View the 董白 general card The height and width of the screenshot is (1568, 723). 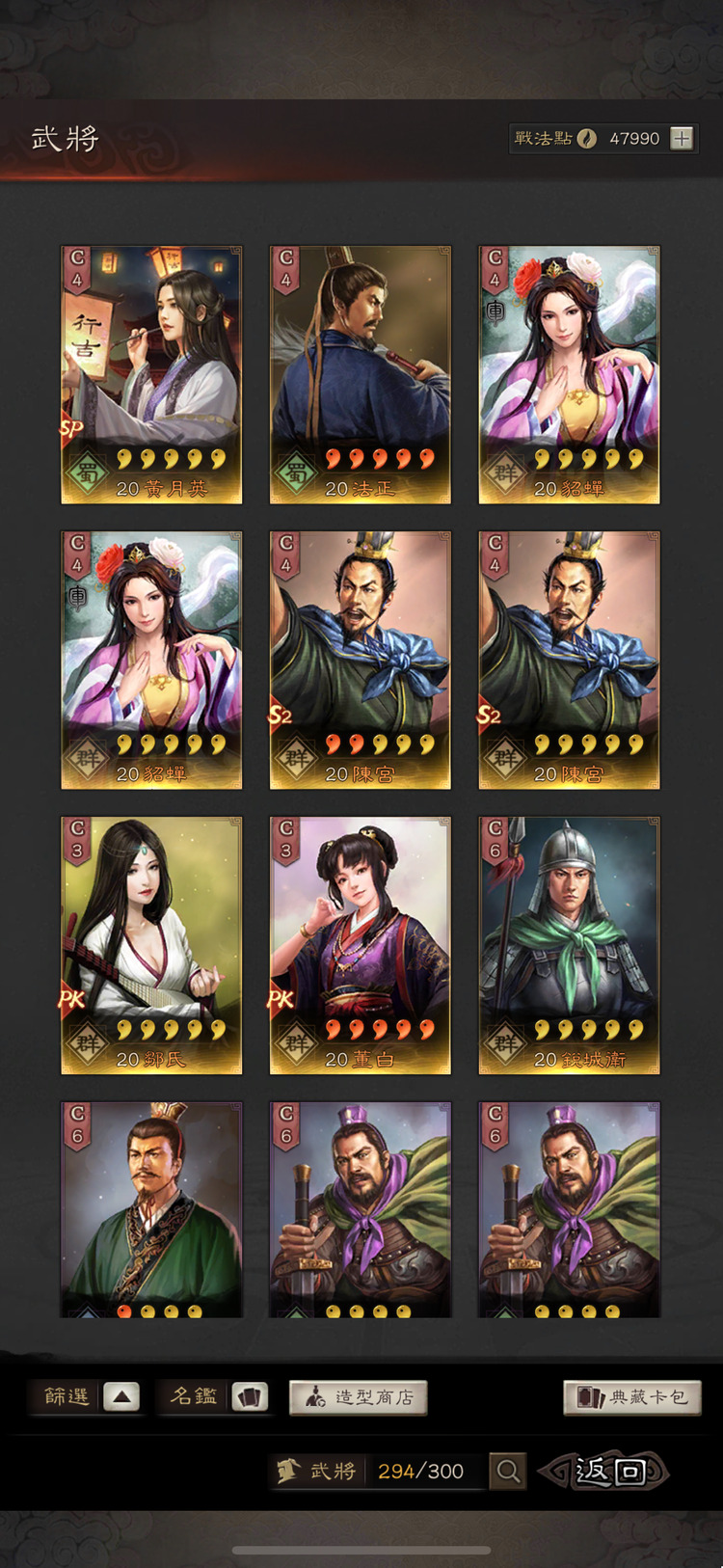[360, 945]
